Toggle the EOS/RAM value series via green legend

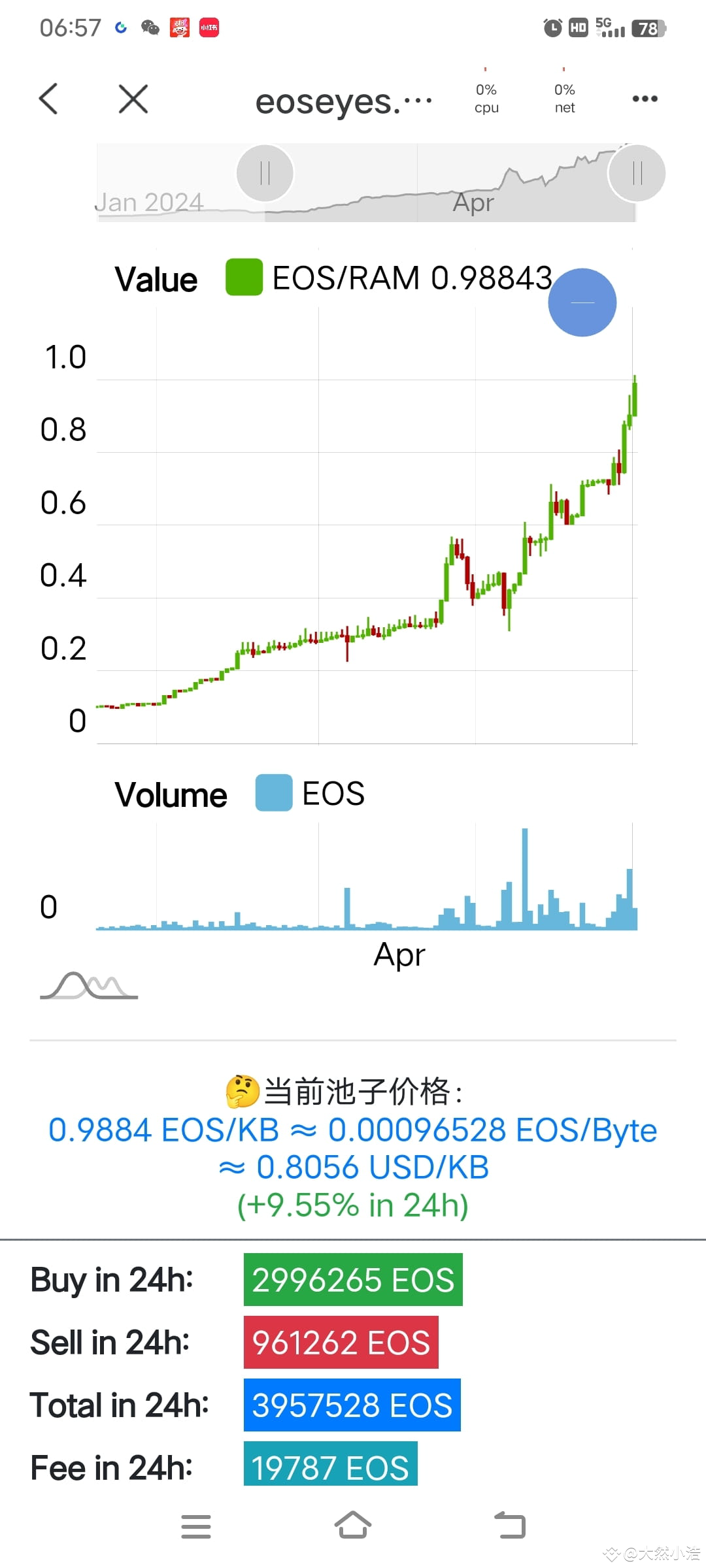242,278
